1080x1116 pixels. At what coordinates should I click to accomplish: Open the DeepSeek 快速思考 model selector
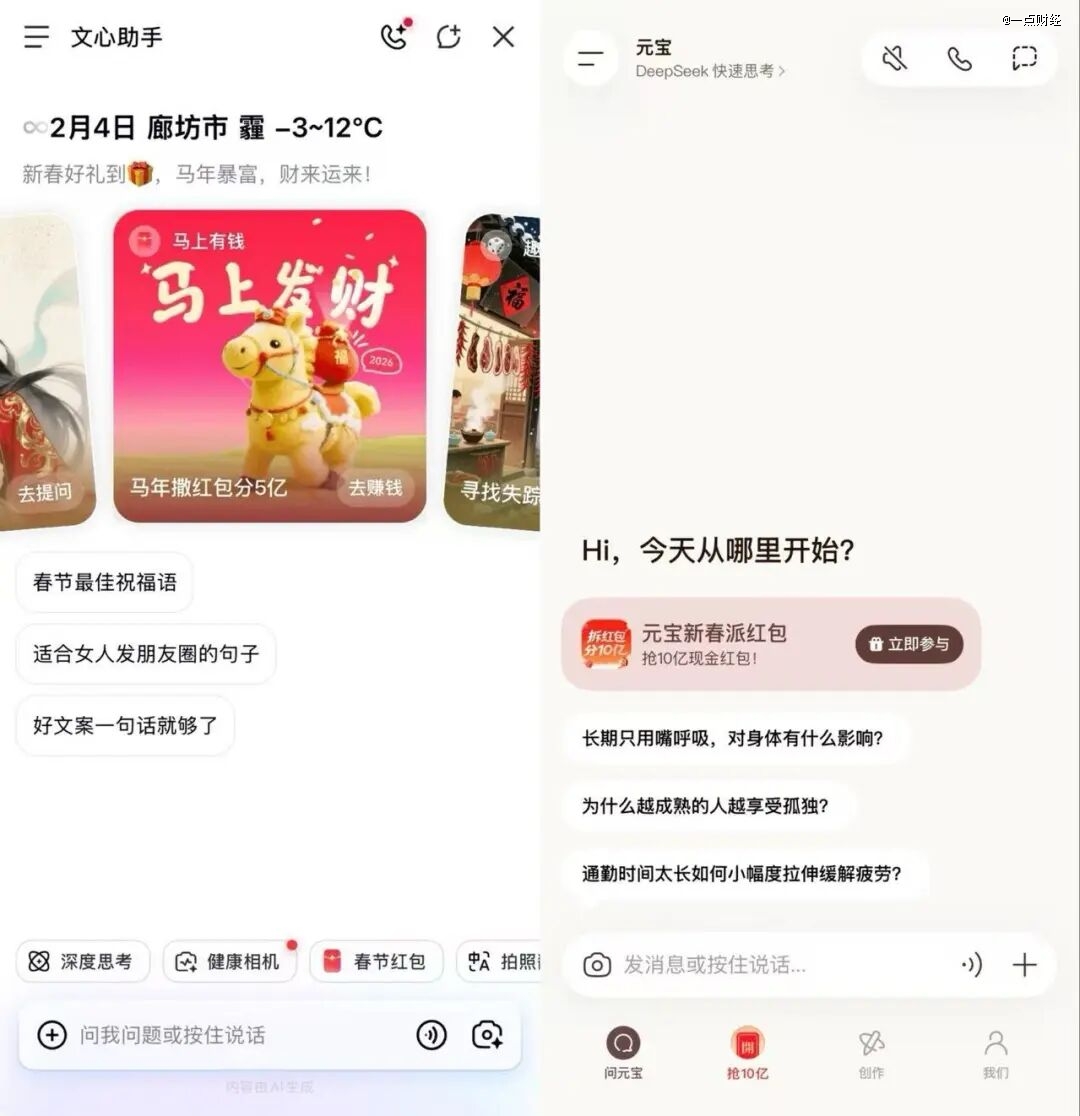click(x=710, y=71)
